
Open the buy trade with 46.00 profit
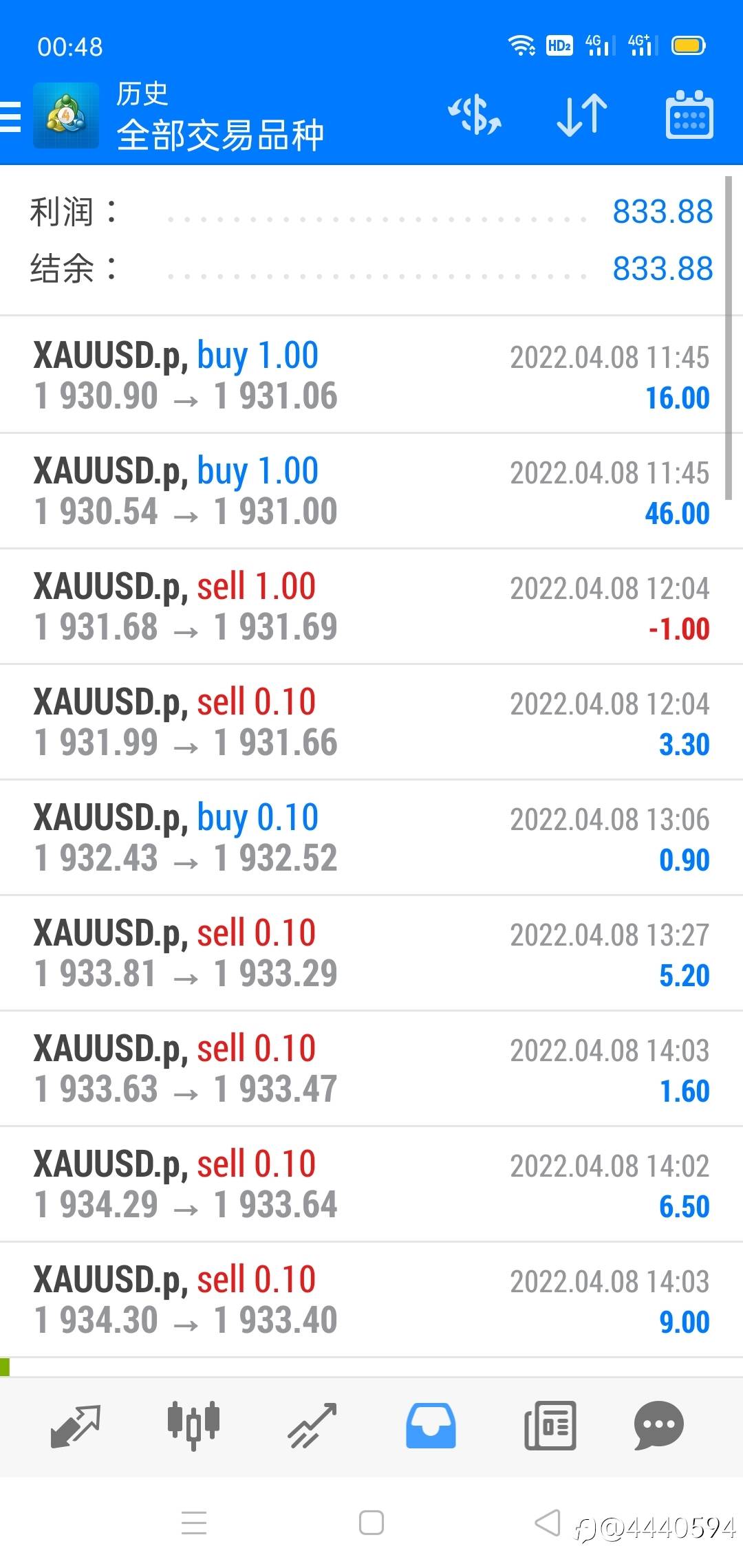click(371, 491)
